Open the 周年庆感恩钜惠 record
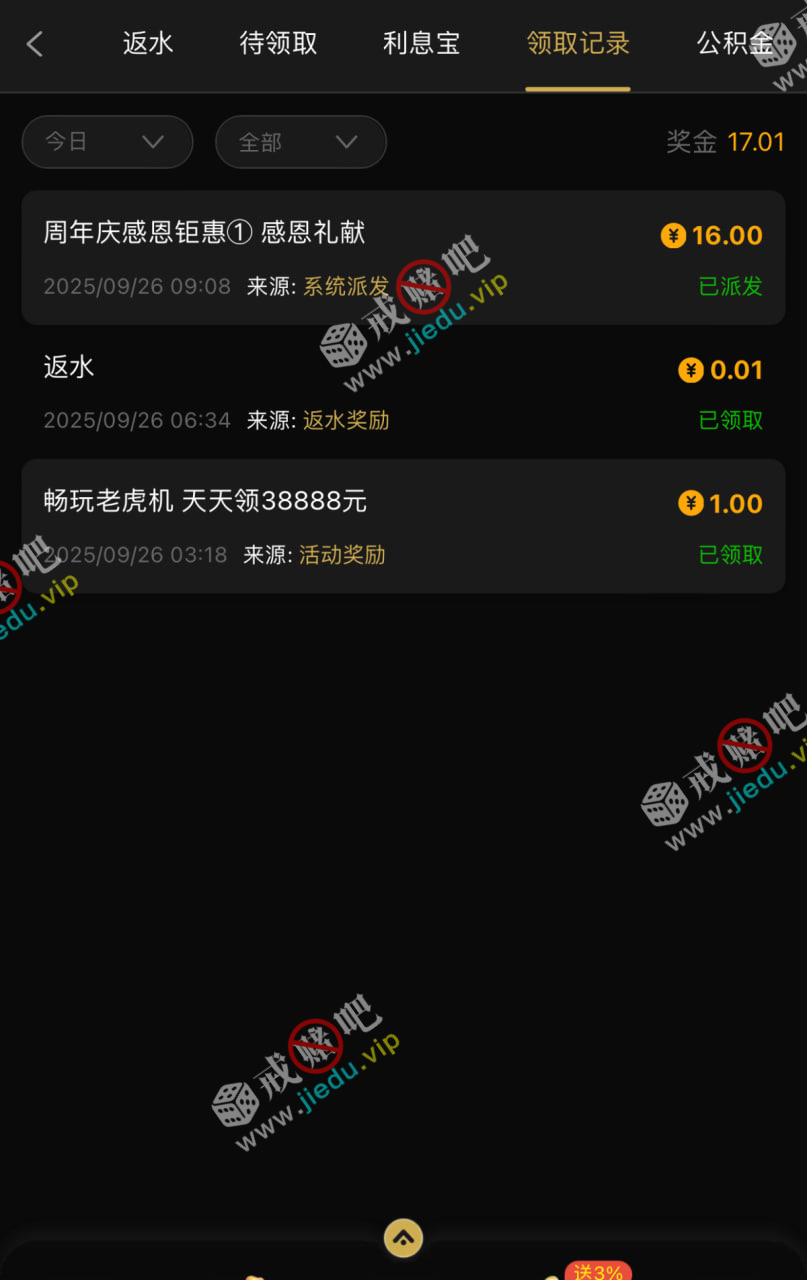The height and width of the screenshot is (1280, 807). [403, 258]
